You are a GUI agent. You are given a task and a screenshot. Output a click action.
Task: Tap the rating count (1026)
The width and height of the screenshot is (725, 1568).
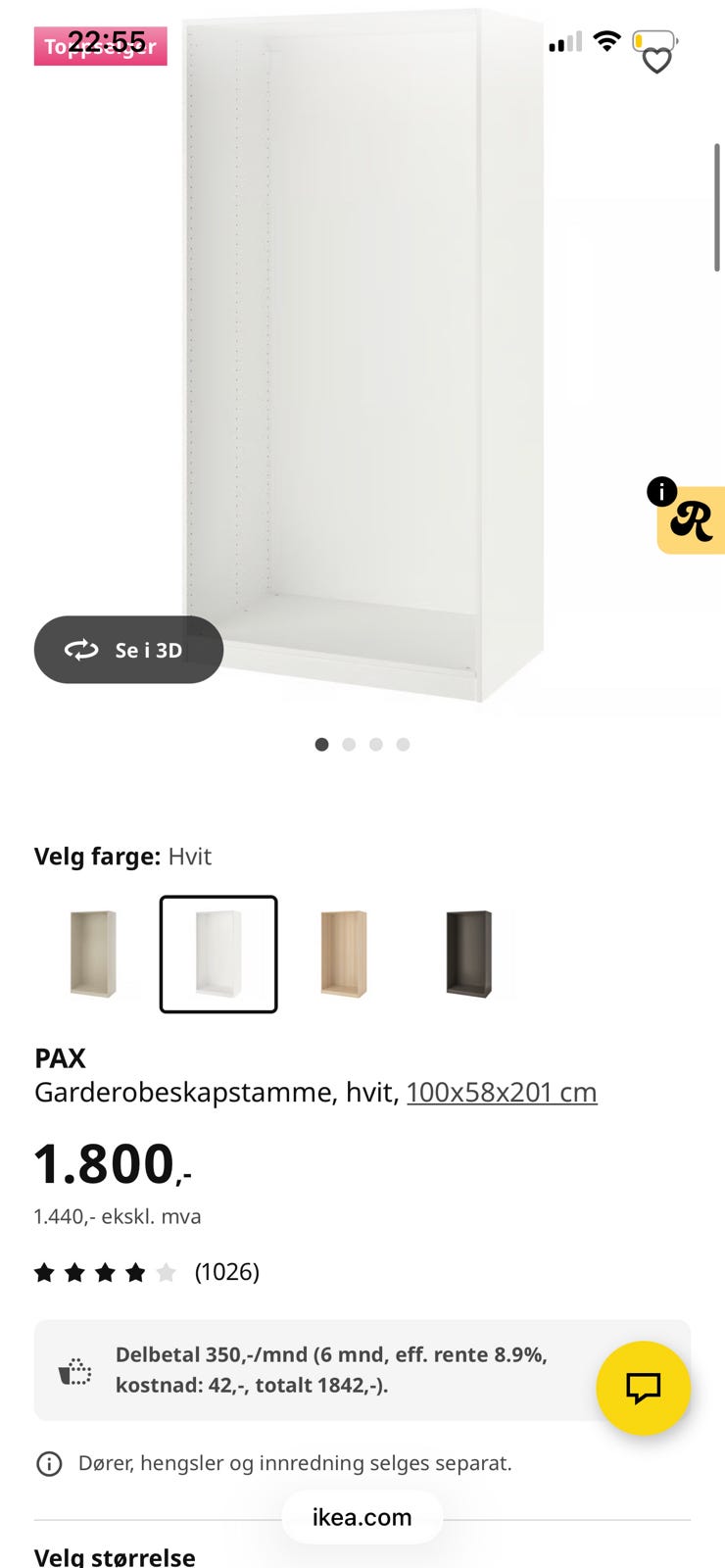226,1271
